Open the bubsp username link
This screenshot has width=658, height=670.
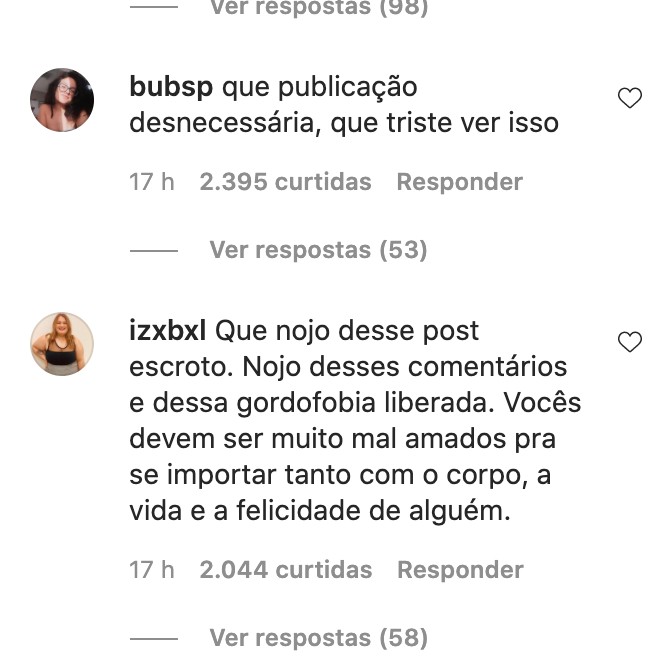[x=171, y=87]
